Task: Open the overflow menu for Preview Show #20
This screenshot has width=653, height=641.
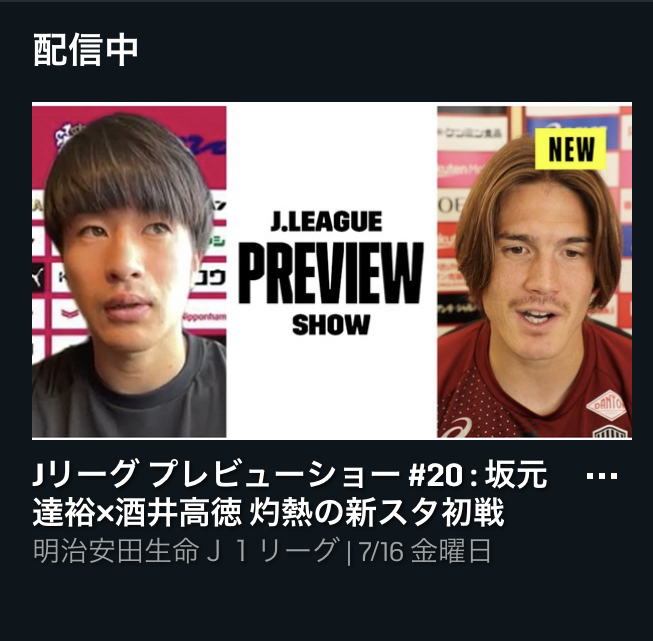Action: point(601,476)
